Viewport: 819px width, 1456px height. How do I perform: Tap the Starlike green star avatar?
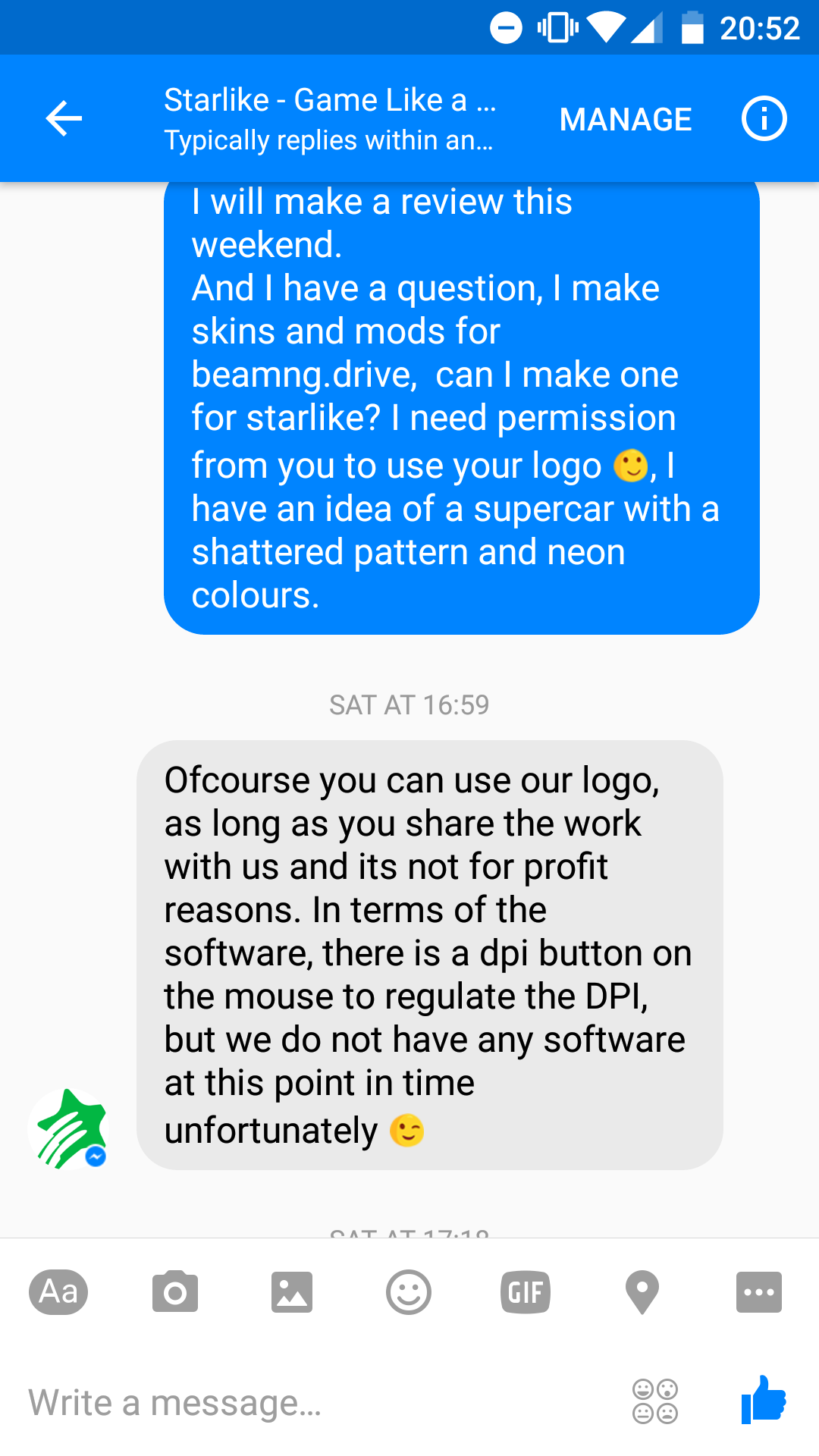[x=68, y=1129]
